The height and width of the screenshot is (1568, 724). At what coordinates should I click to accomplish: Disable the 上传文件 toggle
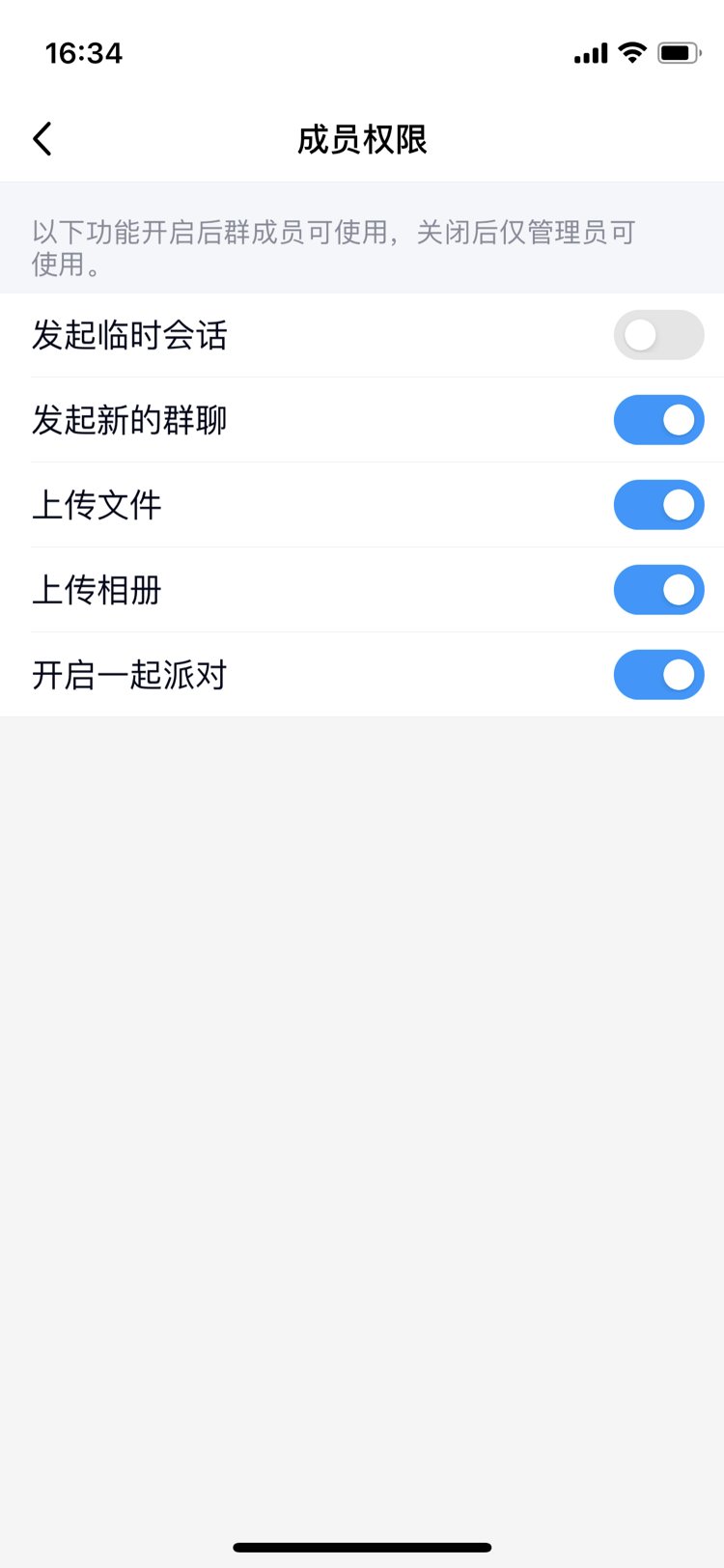(658, 505)
